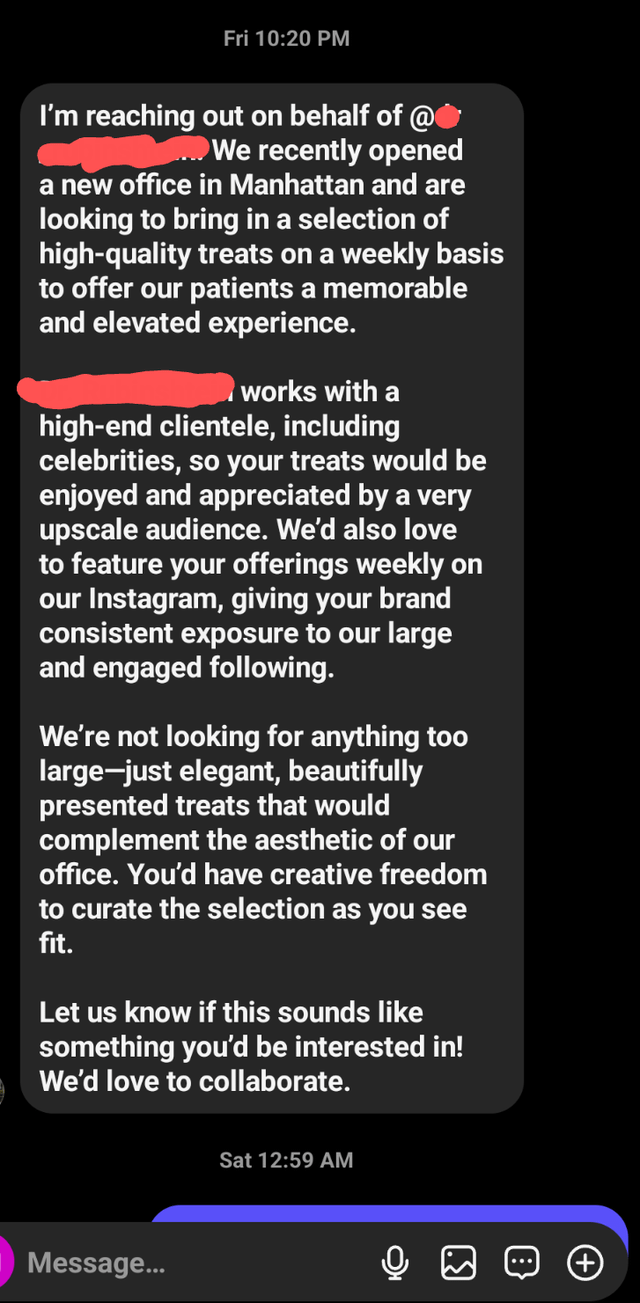Open the sticker and GIF picker
The width and height of the screenshot is (640, 1303).
point(522,1263)
